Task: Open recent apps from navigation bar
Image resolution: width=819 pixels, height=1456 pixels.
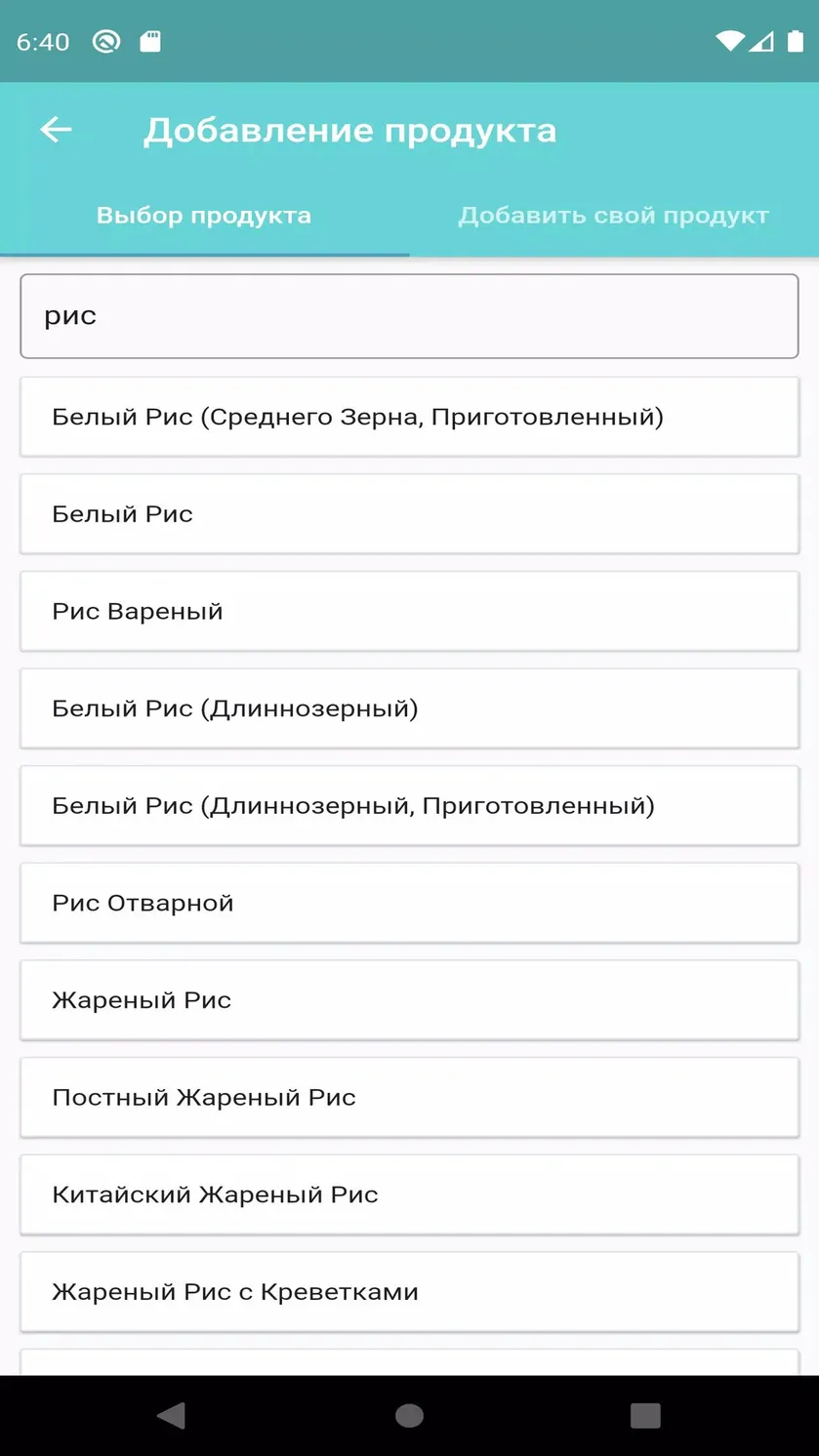Action: coord(645,1416)
